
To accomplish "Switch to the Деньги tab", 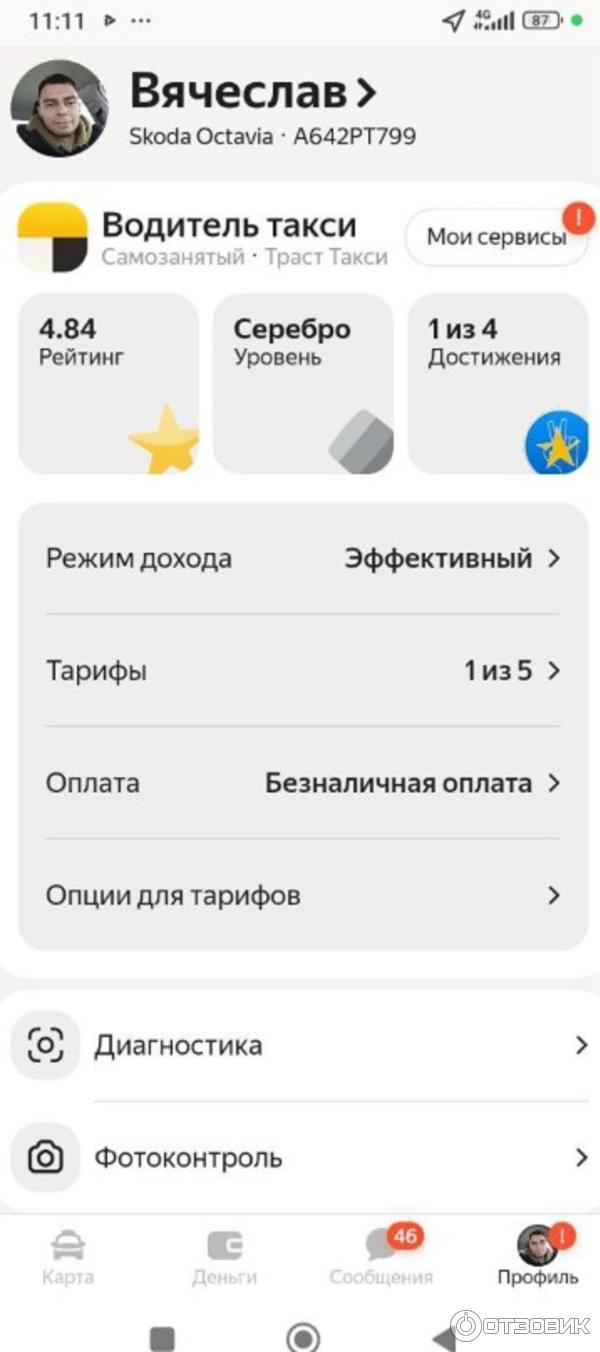I will point(225,1257).
